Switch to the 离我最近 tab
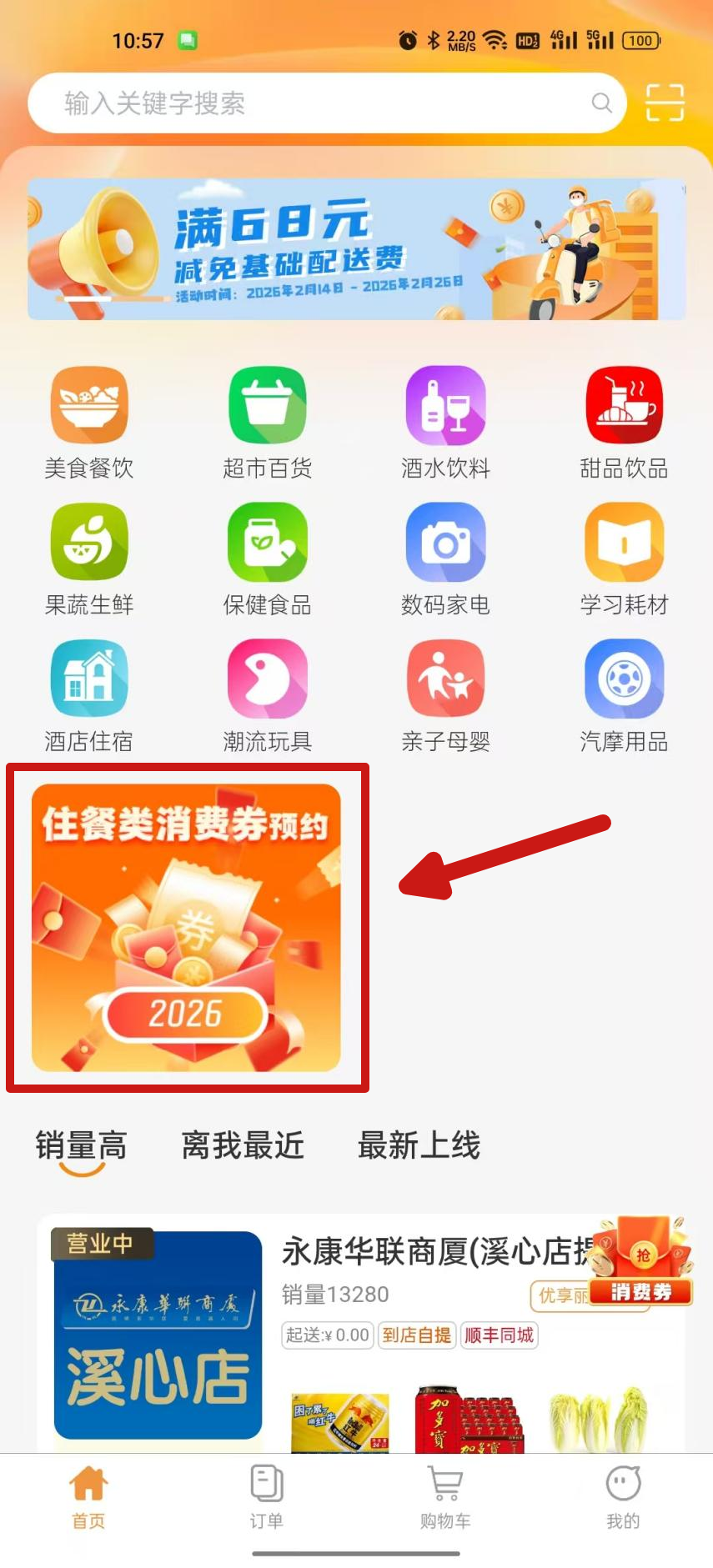The height and width of the screenshot is (1568, 713). click(243, 1145)
